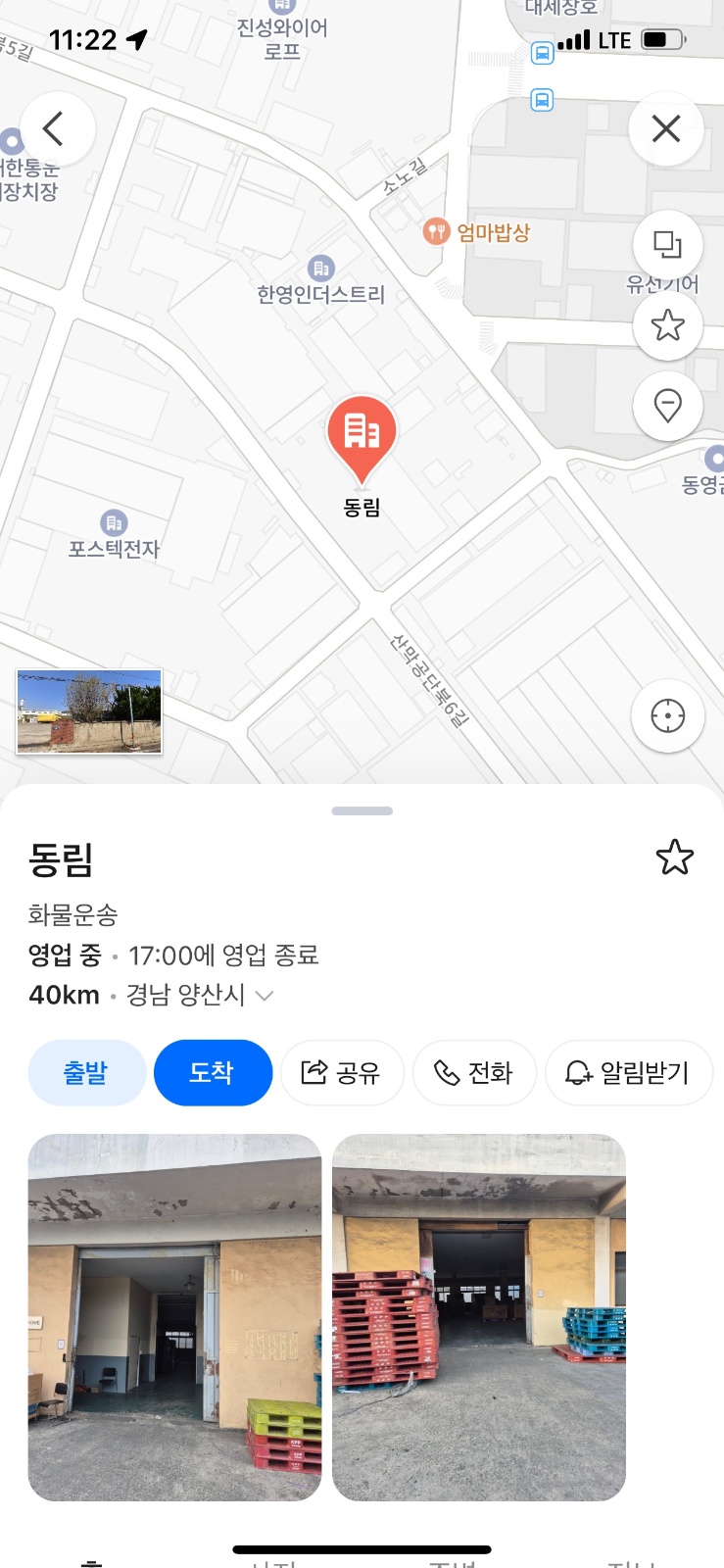Tap the phone icon to call 동림
This screenshot has width=724, height=1568.
click(x=449, y=1073)
